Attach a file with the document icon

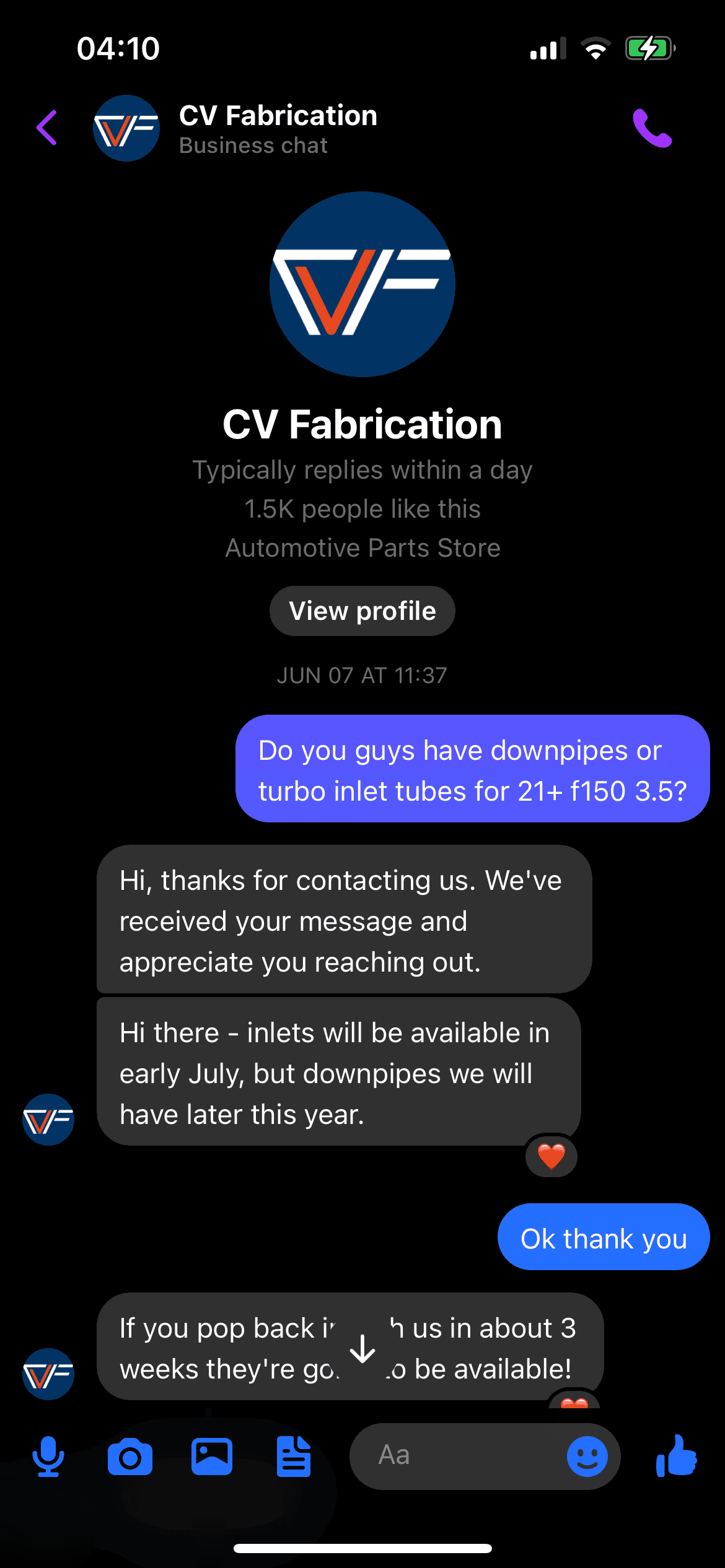pos(294,1457)
